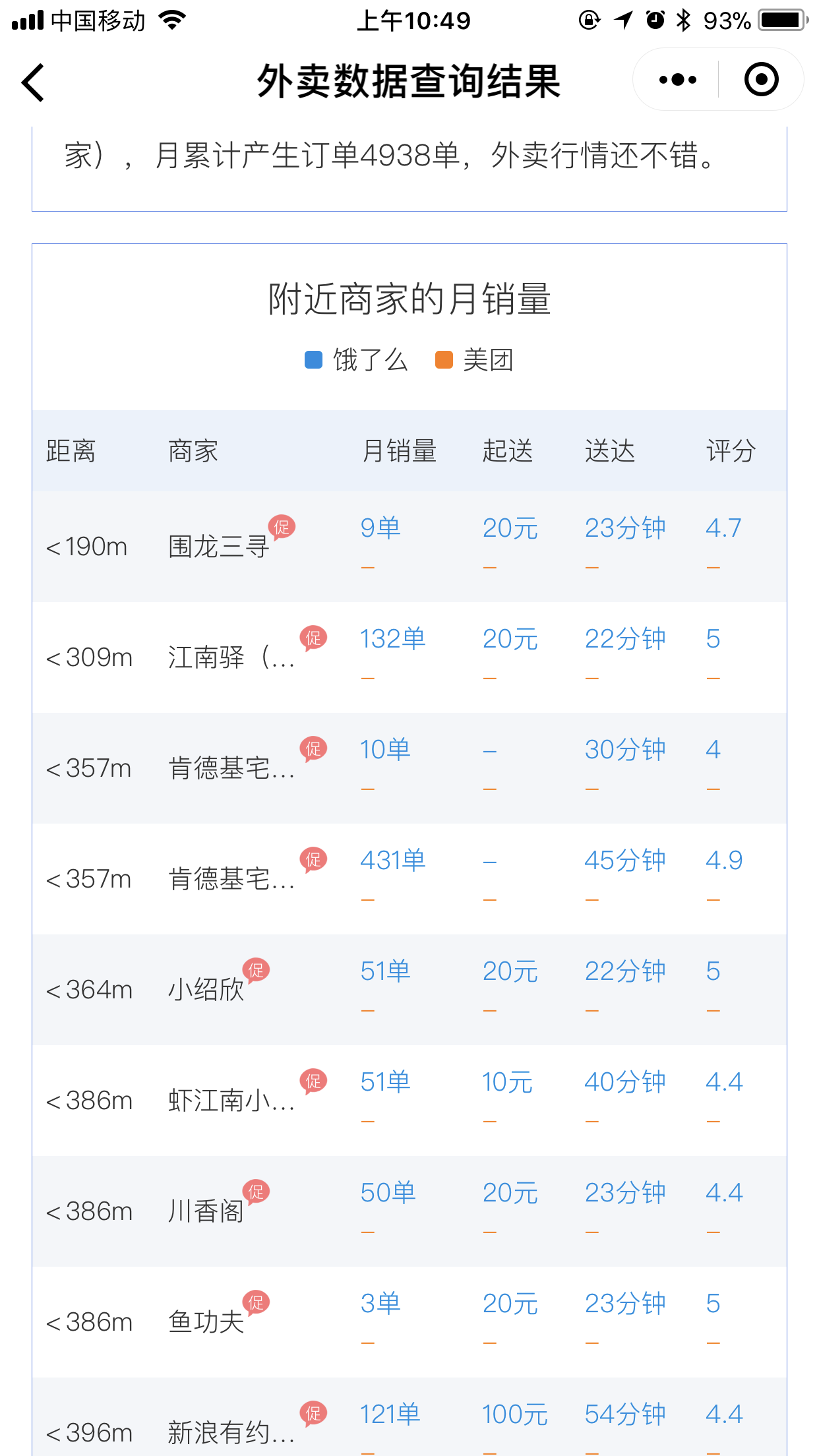Close the mini program with the circle button
The width and height of the screenshot is (819, 1456).
tap(761, 80)
